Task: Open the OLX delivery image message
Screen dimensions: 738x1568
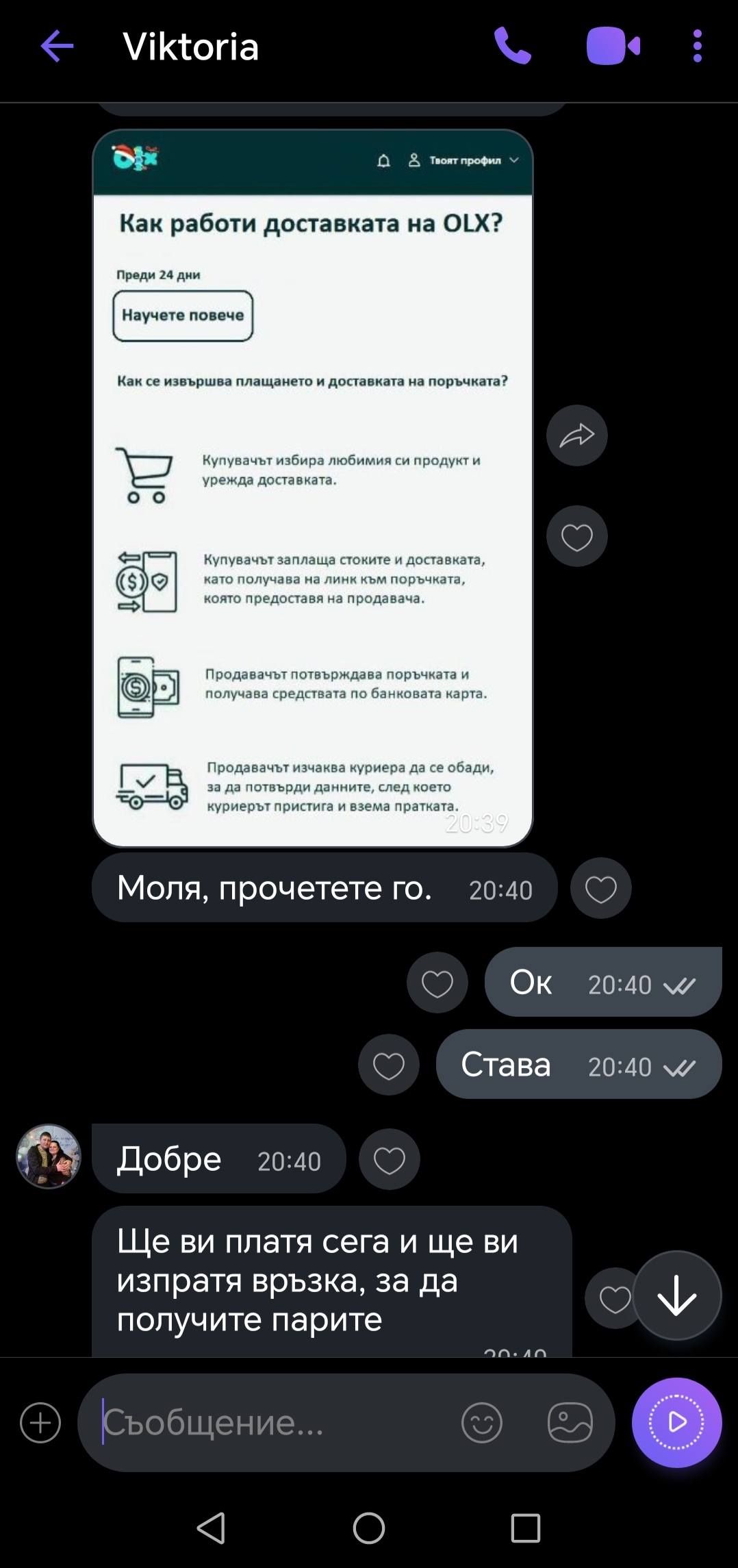Action: tap(312, 488)
